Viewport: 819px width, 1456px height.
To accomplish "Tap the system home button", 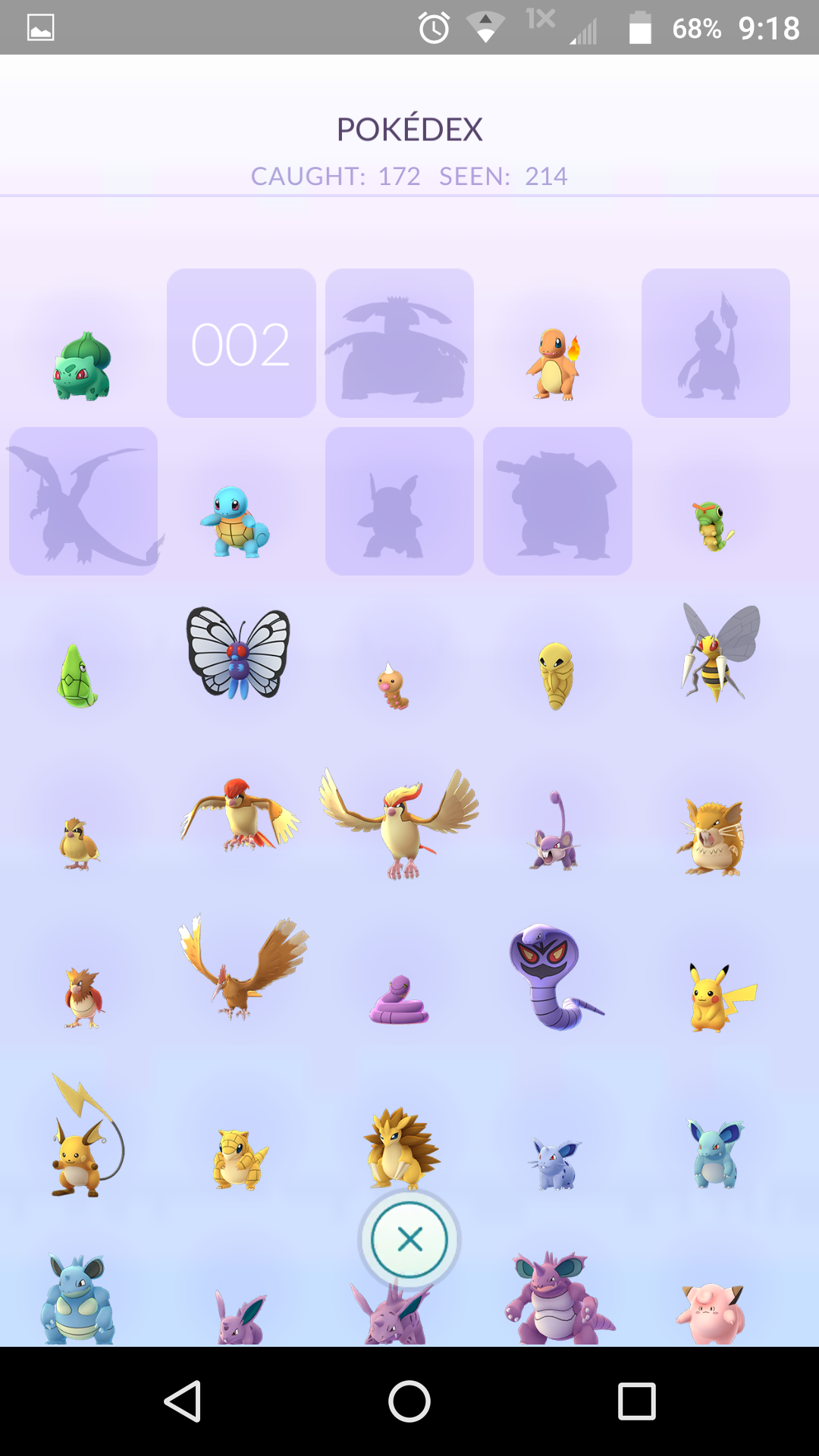I will (x=409, y=1401).
